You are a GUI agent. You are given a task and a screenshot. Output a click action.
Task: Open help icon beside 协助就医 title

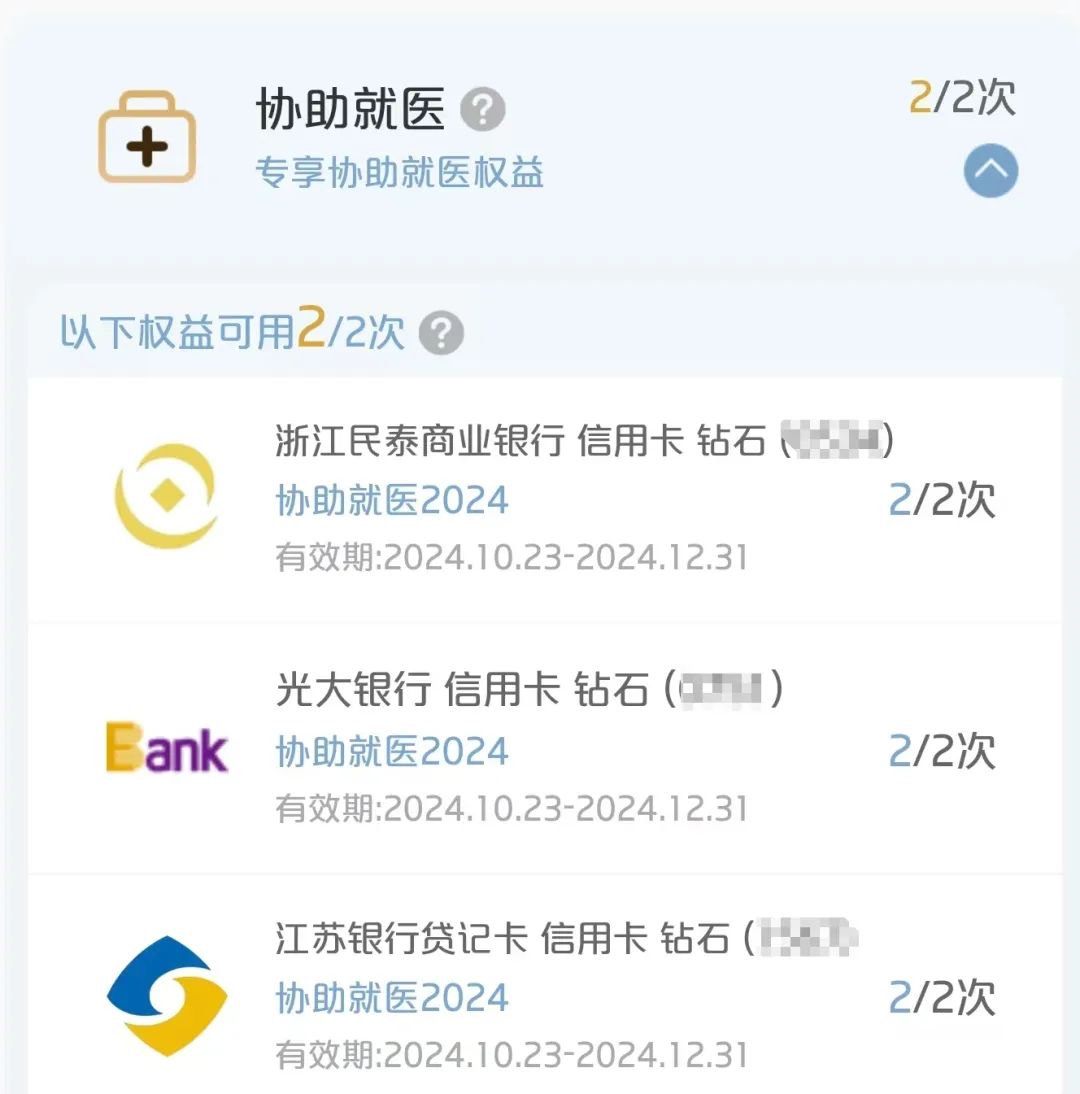pyautogui.click(x=482, y=109)
